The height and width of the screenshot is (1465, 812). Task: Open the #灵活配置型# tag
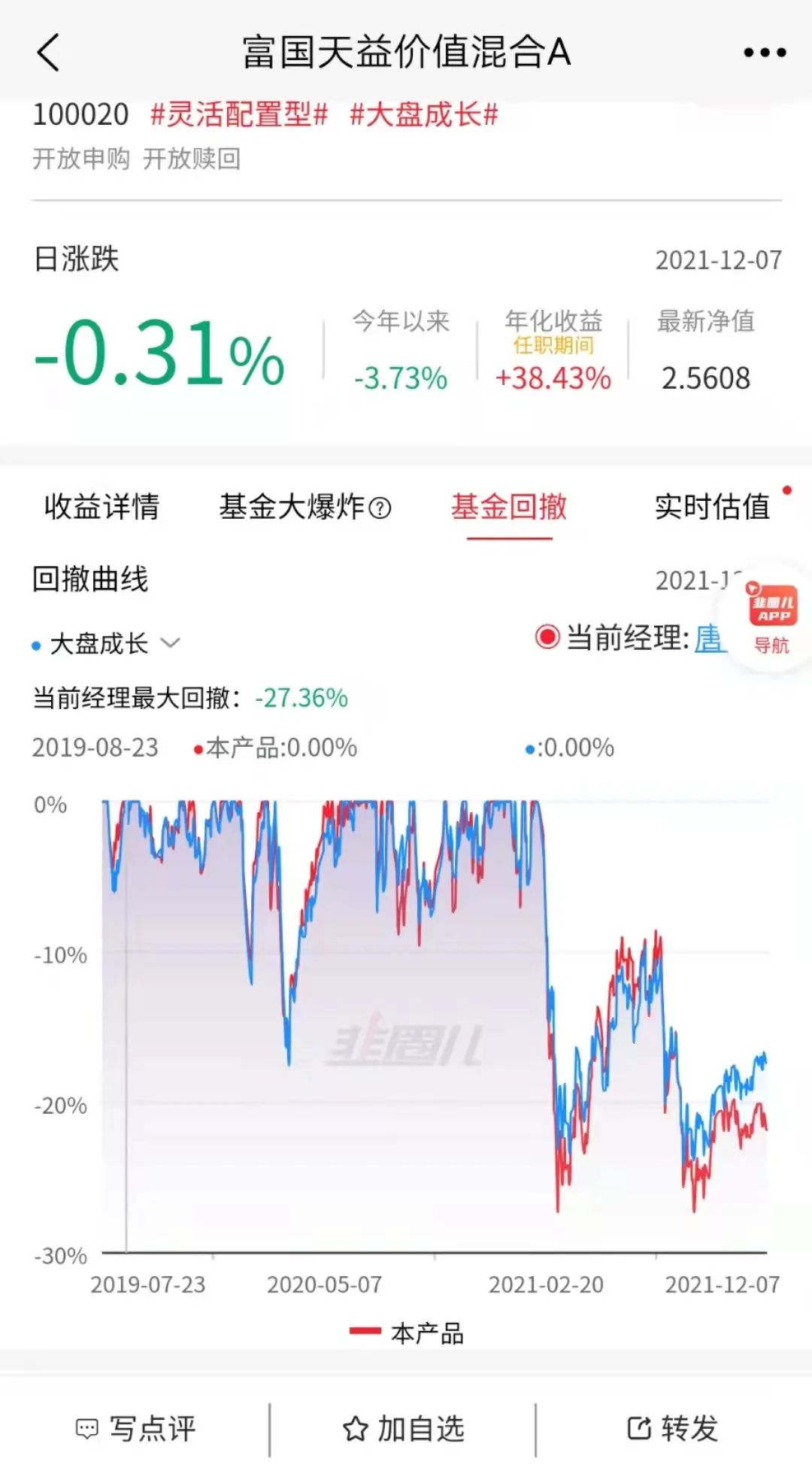pyautogui.click(x=239, y=115)
